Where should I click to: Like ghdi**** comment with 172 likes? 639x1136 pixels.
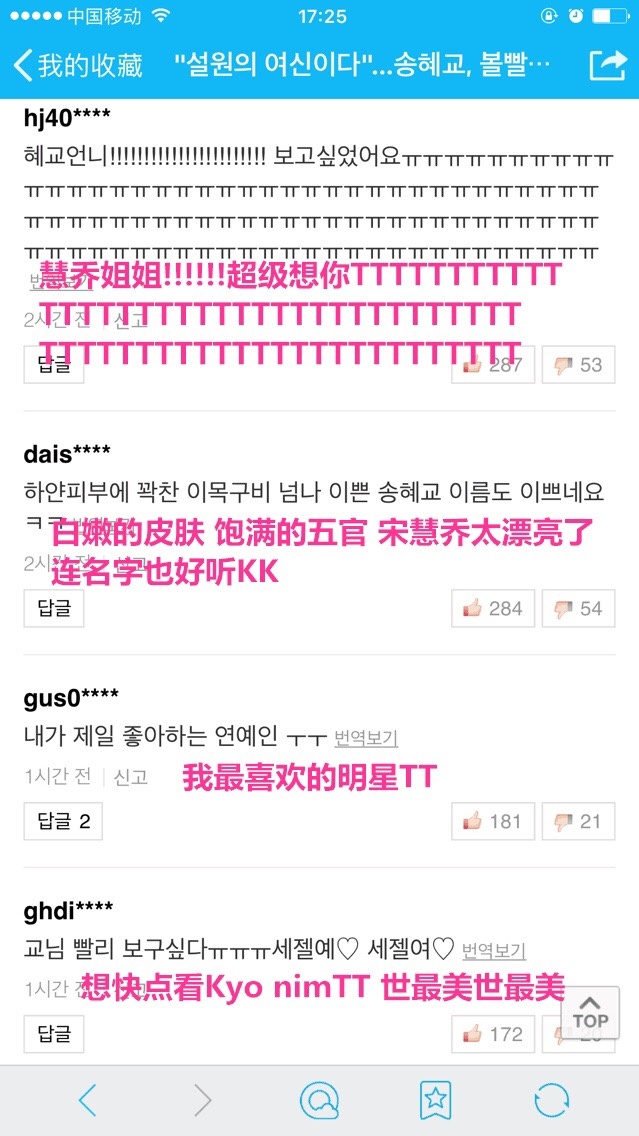point(493,1034)
